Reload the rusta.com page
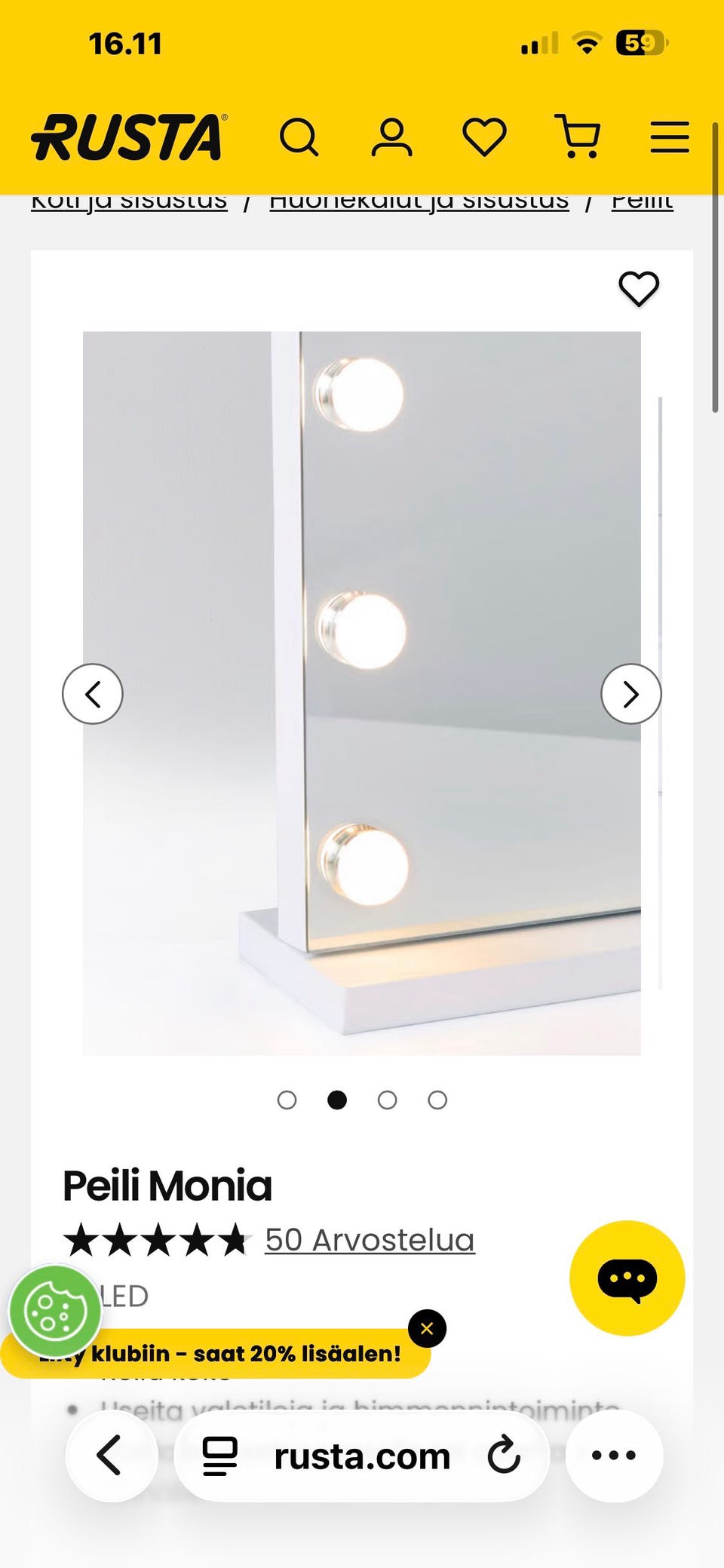This screenshot has width=724, height=1568. tap(504, 1456)
